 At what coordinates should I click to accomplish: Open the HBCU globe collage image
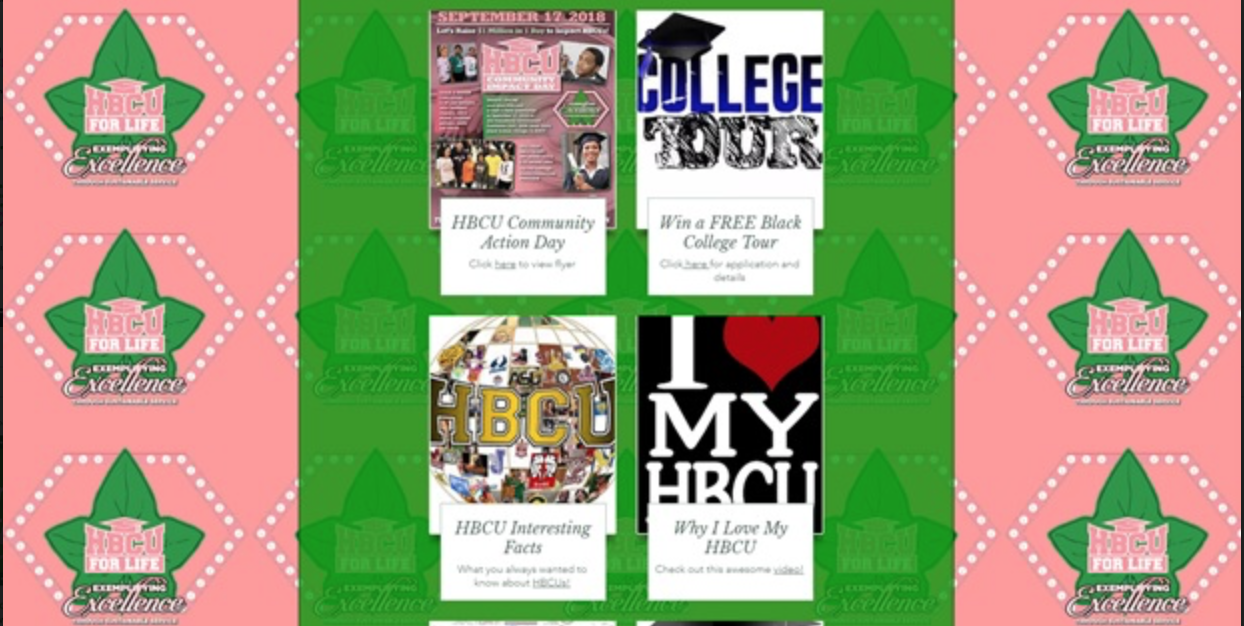522,410
